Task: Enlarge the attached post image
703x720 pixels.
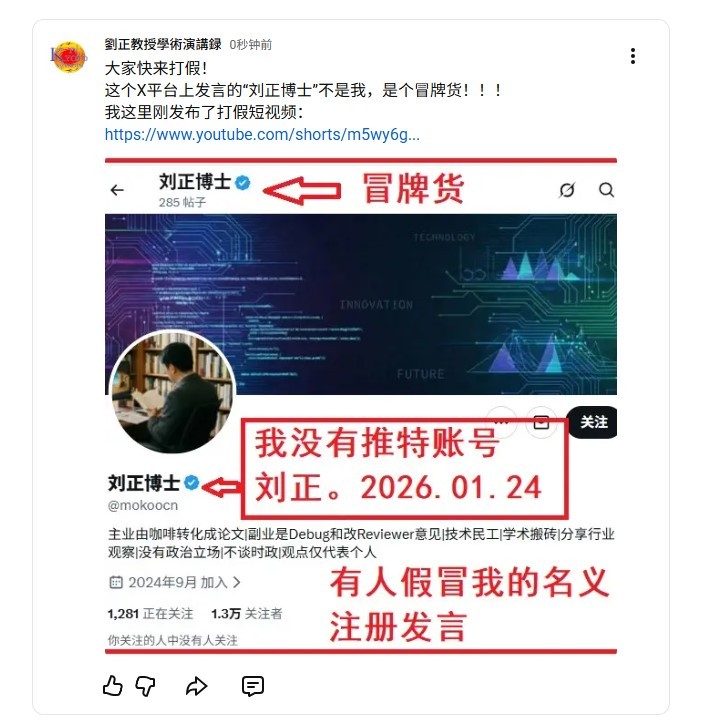Action: click(x=360, y=405)
